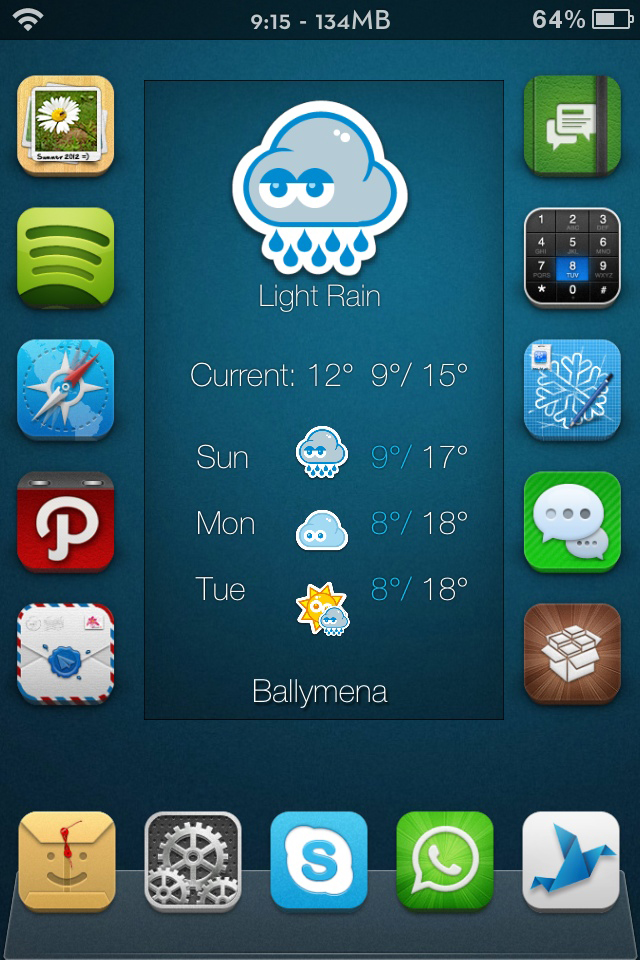640x960 pixels.
Task: Launch the Spotify app
Action: coord(66,257)
